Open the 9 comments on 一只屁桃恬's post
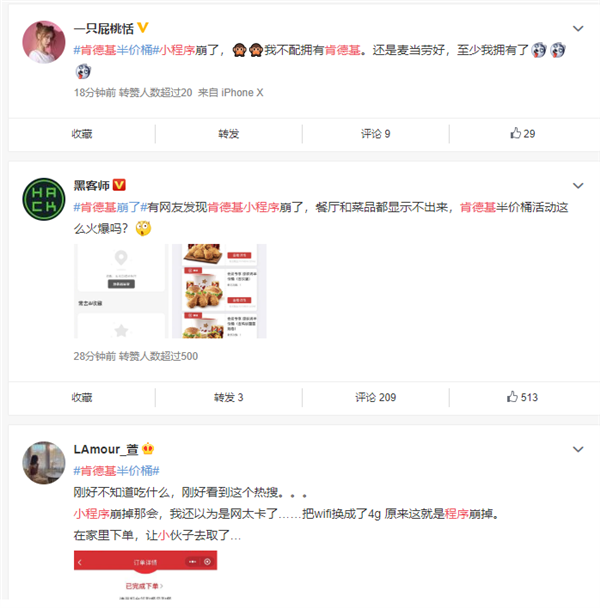The width and height of the screenshot is (600, 608). pos(375,133)
